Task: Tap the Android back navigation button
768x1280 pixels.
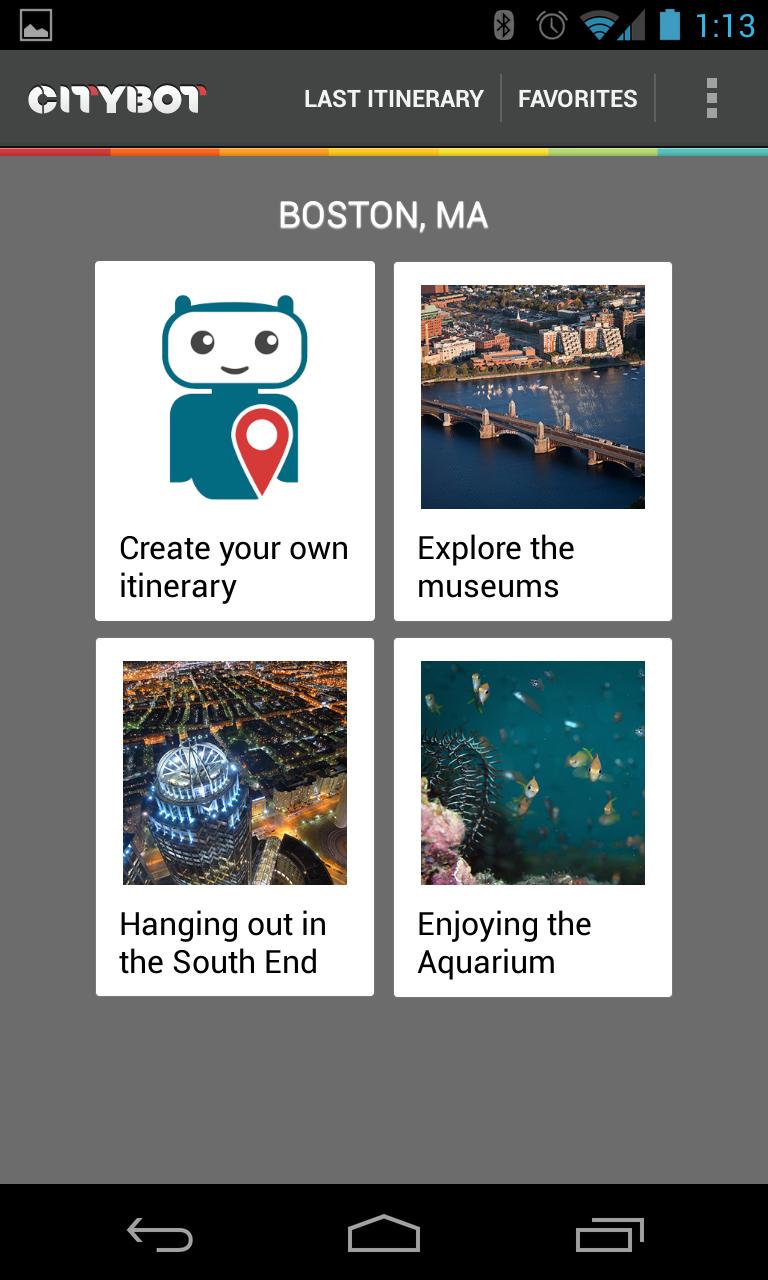Action: [160, 1235]
